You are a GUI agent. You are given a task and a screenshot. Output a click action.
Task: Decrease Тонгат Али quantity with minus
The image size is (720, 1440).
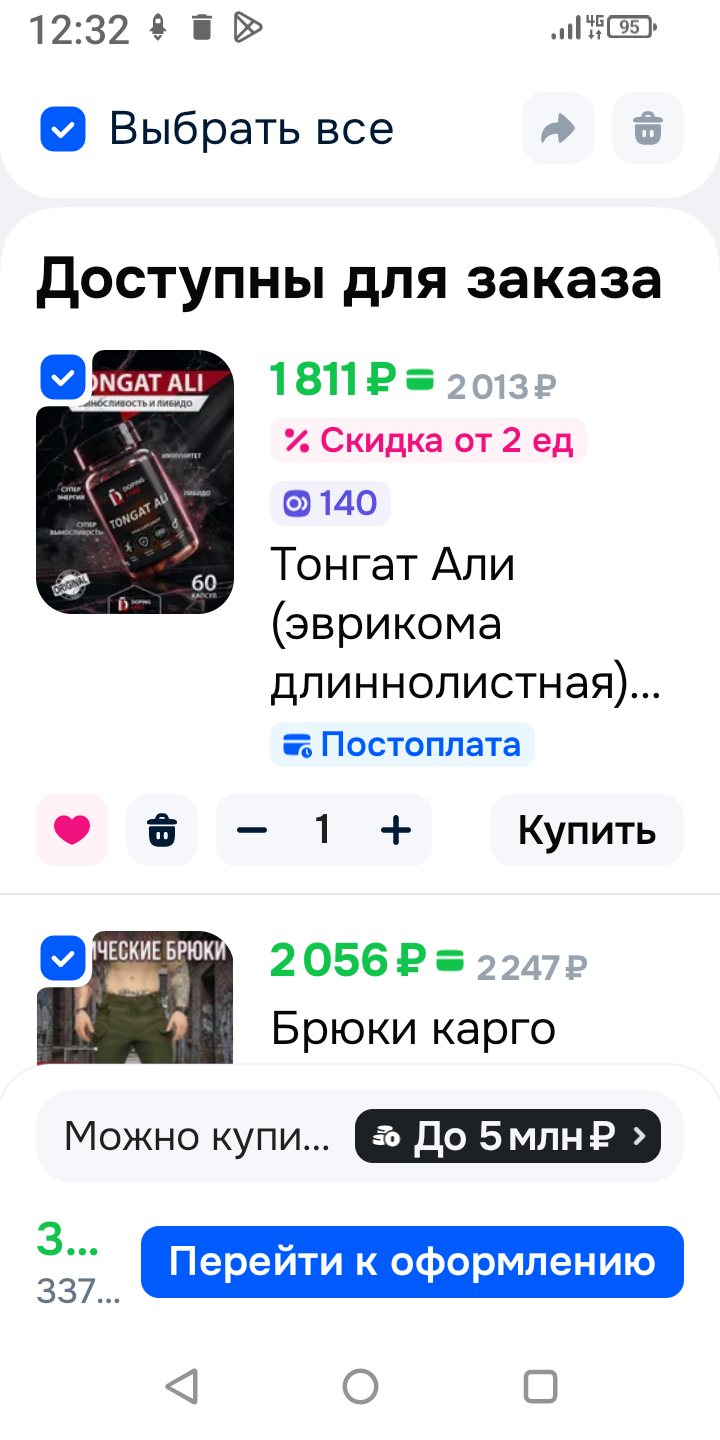click(252, 830)
